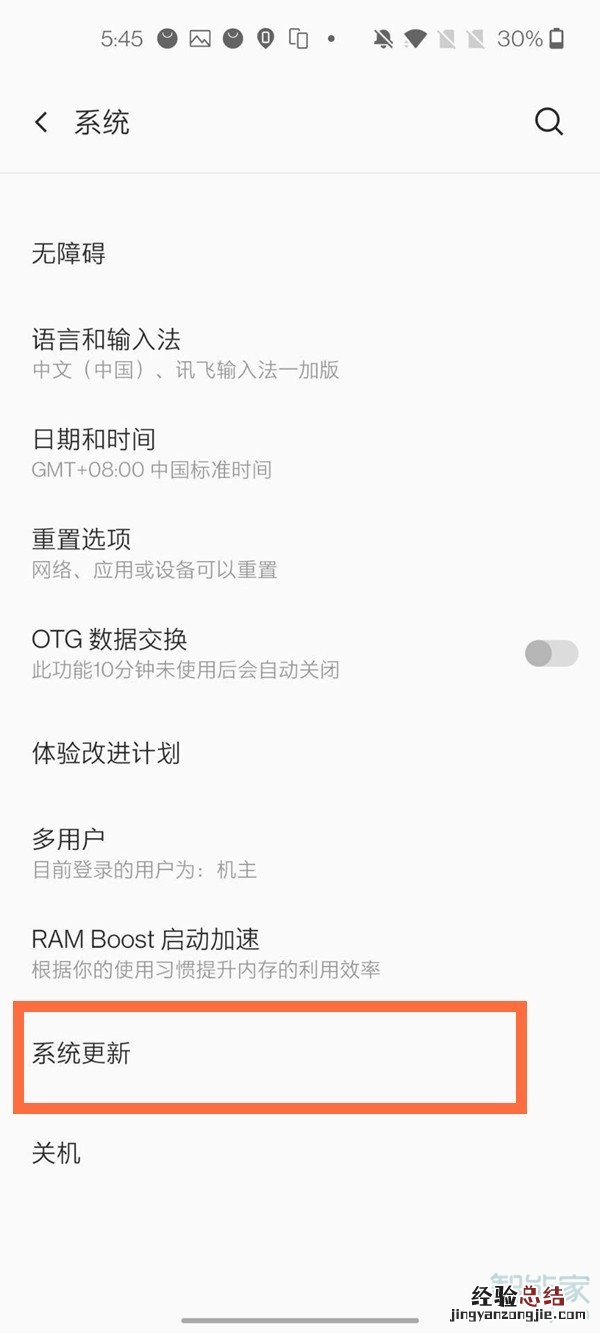Go back from the 系统 page
The width and height of the screenshot is (600, 1333).
(x=41, y=123)
